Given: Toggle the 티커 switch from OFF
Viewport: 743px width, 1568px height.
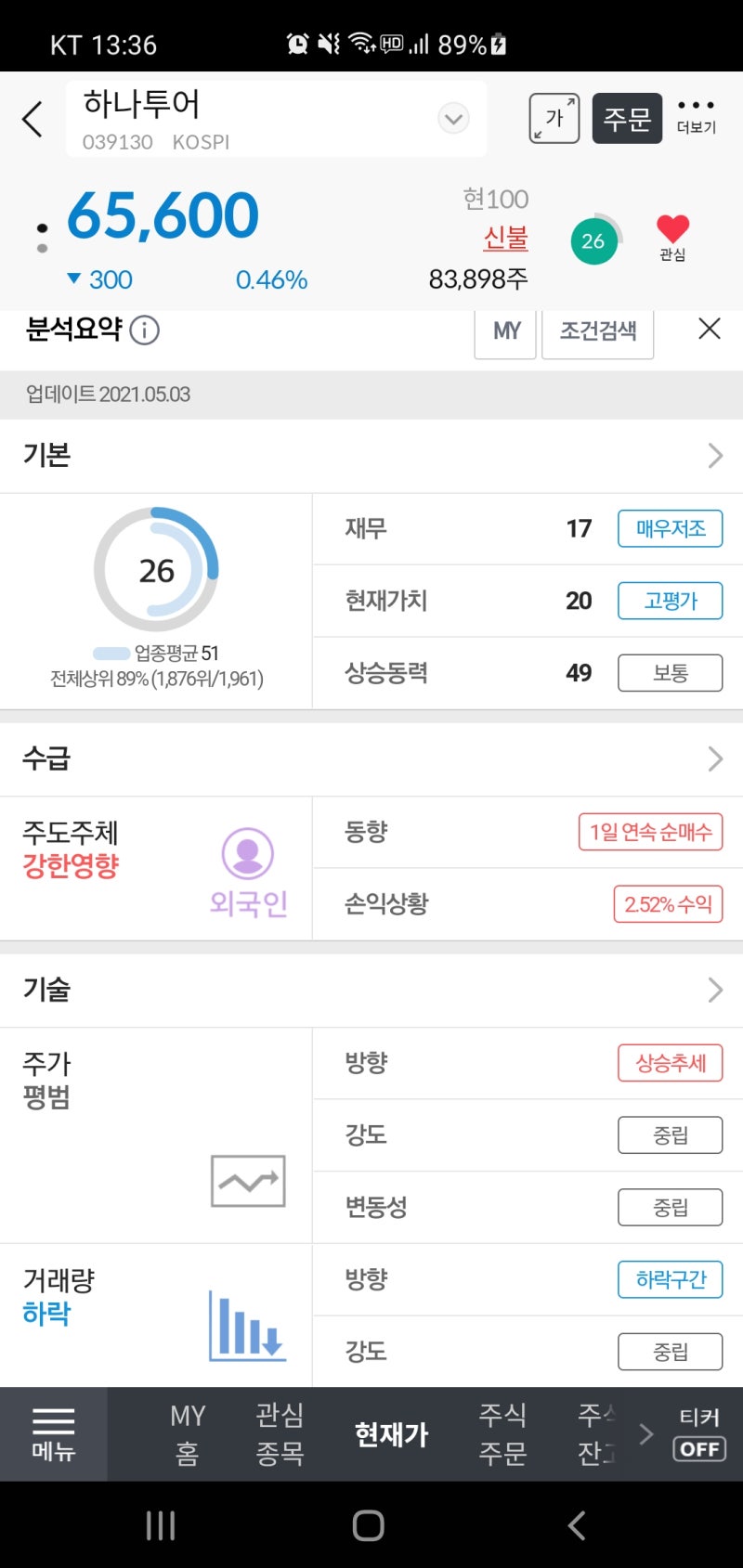Looking at the screenshot, I should (x=698, y=1448).
